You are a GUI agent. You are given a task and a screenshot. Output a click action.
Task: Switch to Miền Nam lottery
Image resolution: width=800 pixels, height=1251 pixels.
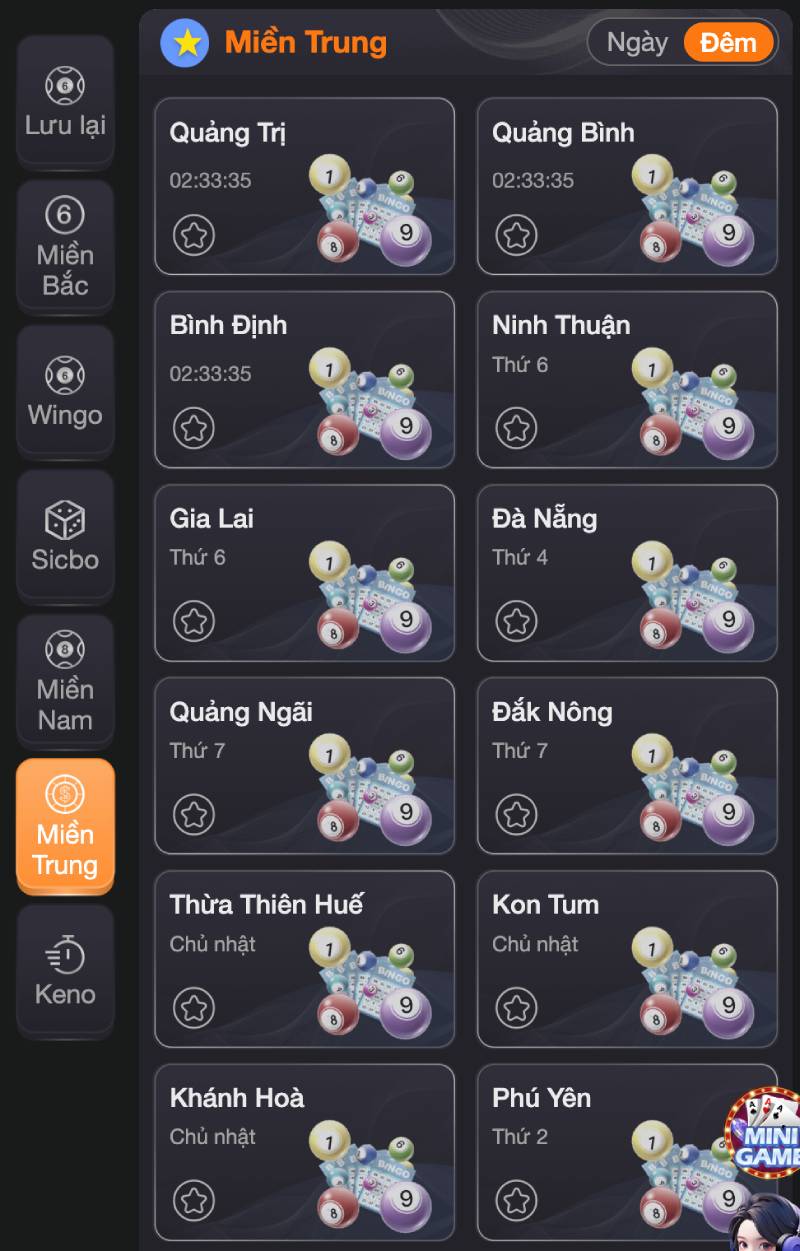[65, 681]
